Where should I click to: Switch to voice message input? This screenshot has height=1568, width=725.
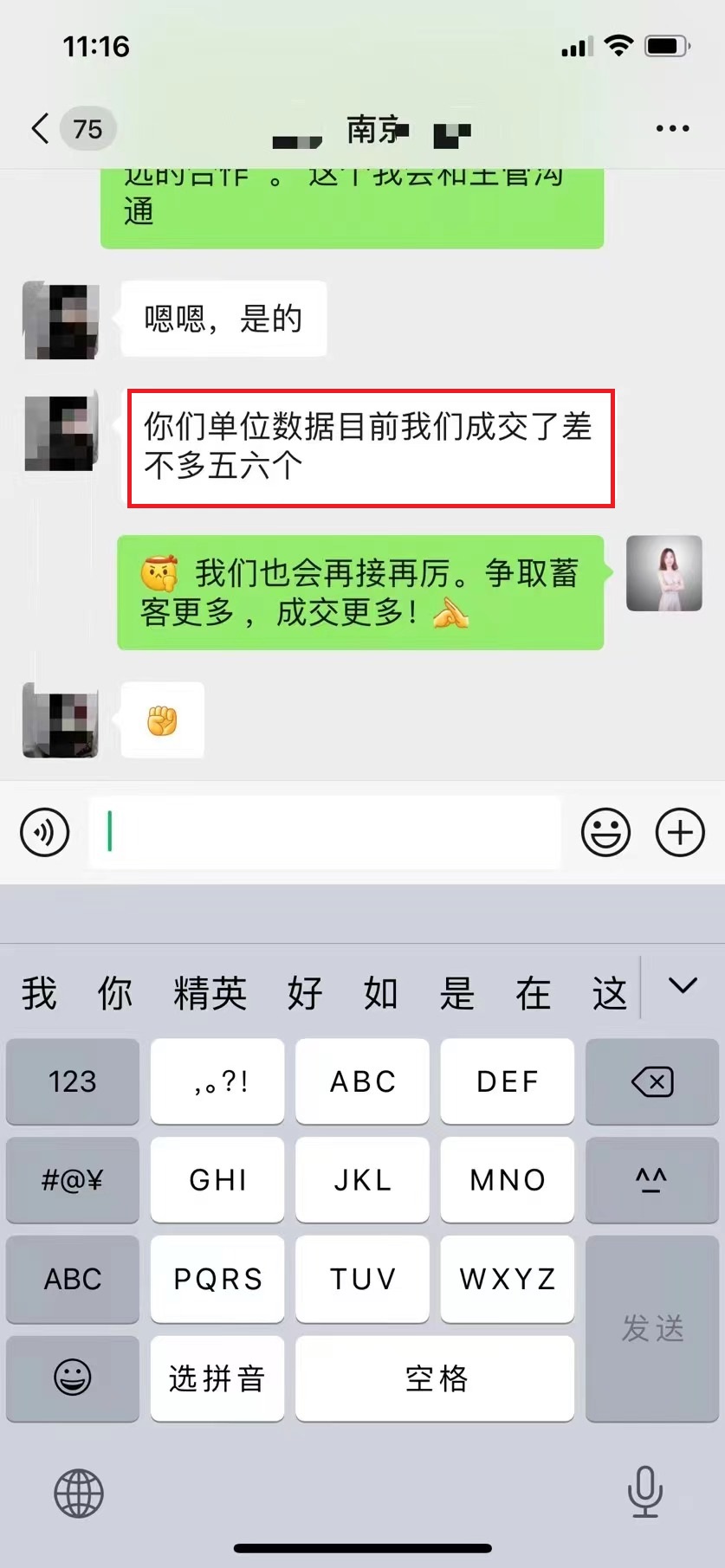[x=44, y=832]
